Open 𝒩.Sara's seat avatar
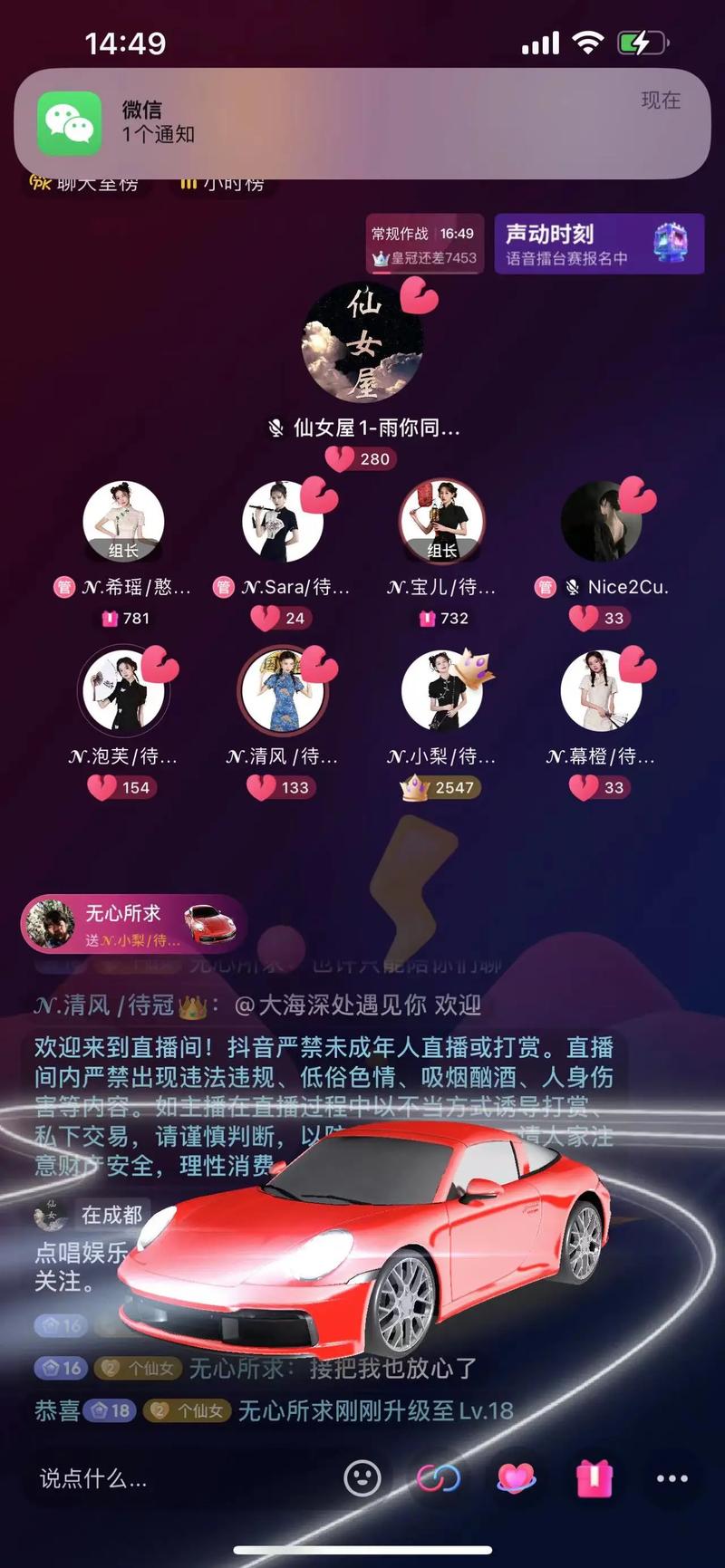 point(283,523)
